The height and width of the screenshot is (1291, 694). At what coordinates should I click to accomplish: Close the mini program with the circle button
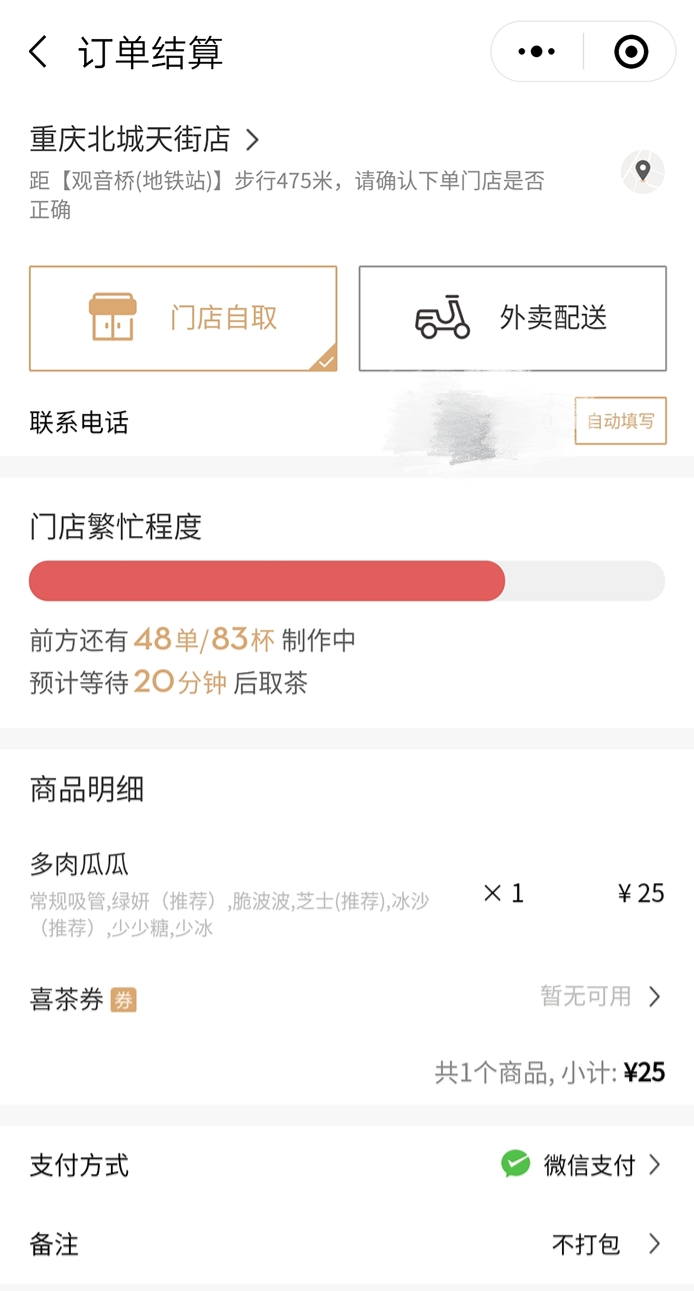631,52
